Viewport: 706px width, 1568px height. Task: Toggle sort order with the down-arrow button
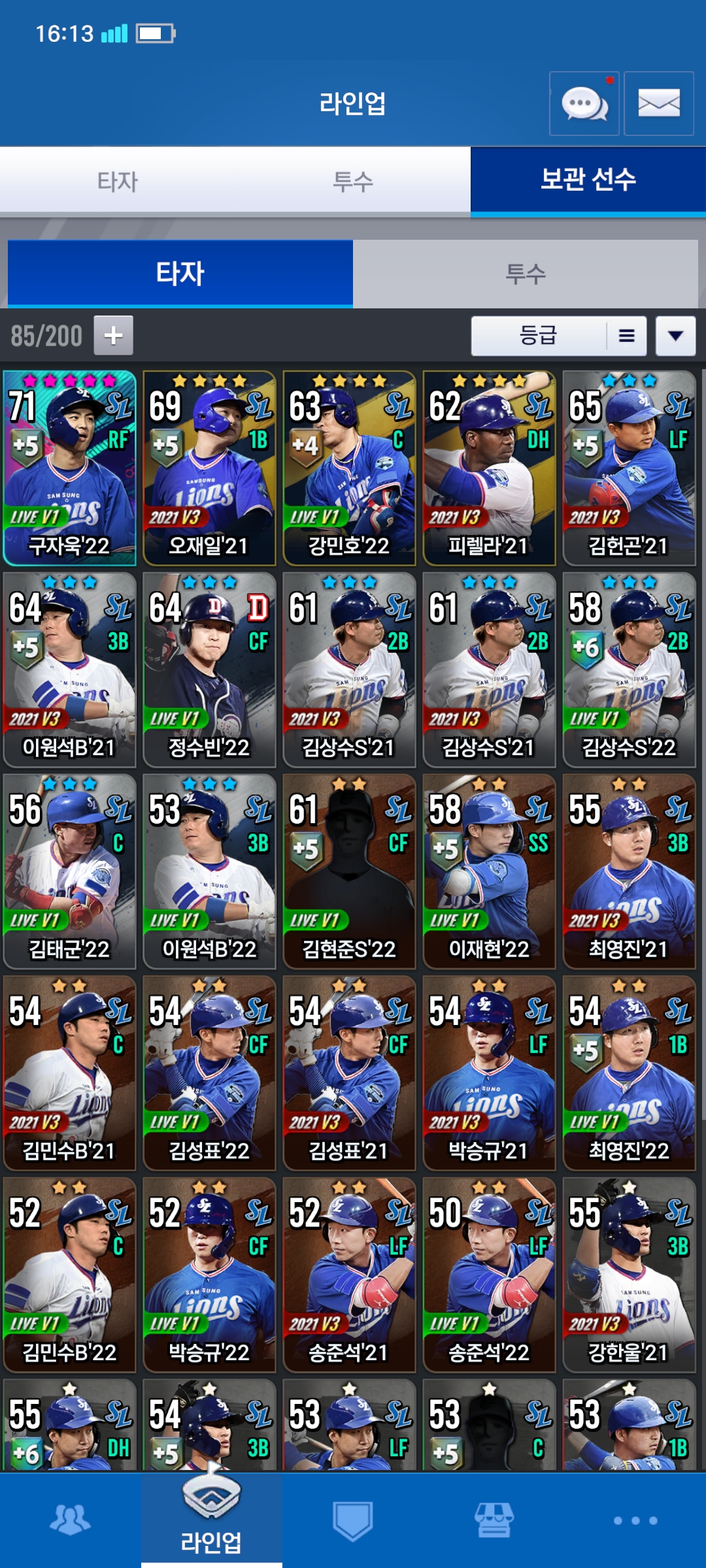[675, 336]
